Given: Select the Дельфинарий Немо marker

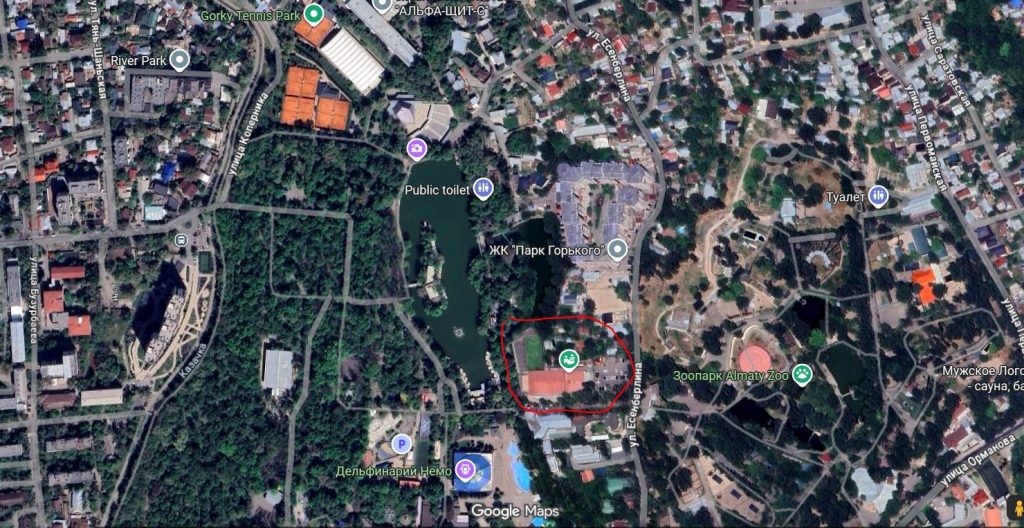Looking at the screenshot, I should (x=466, y=468).
